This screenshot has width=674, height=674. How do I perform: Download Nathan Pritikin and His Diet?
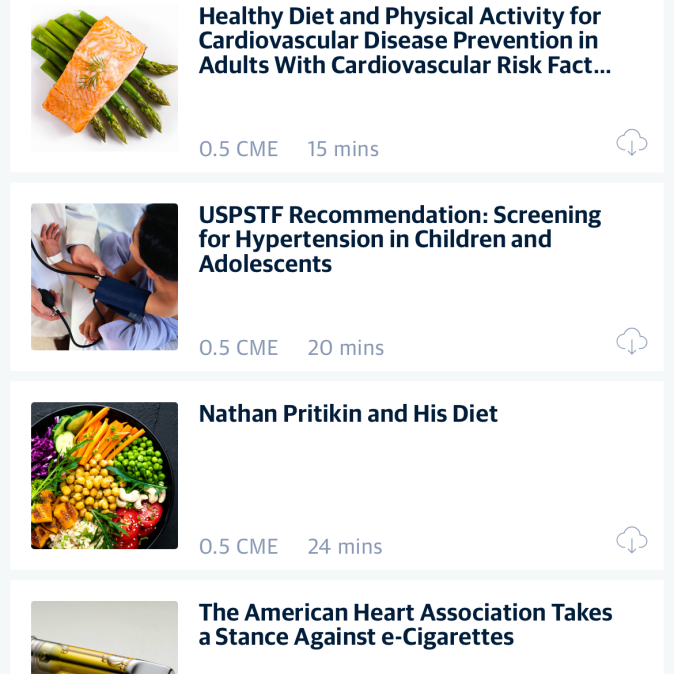pyautogui.click(x=631, y=540)
